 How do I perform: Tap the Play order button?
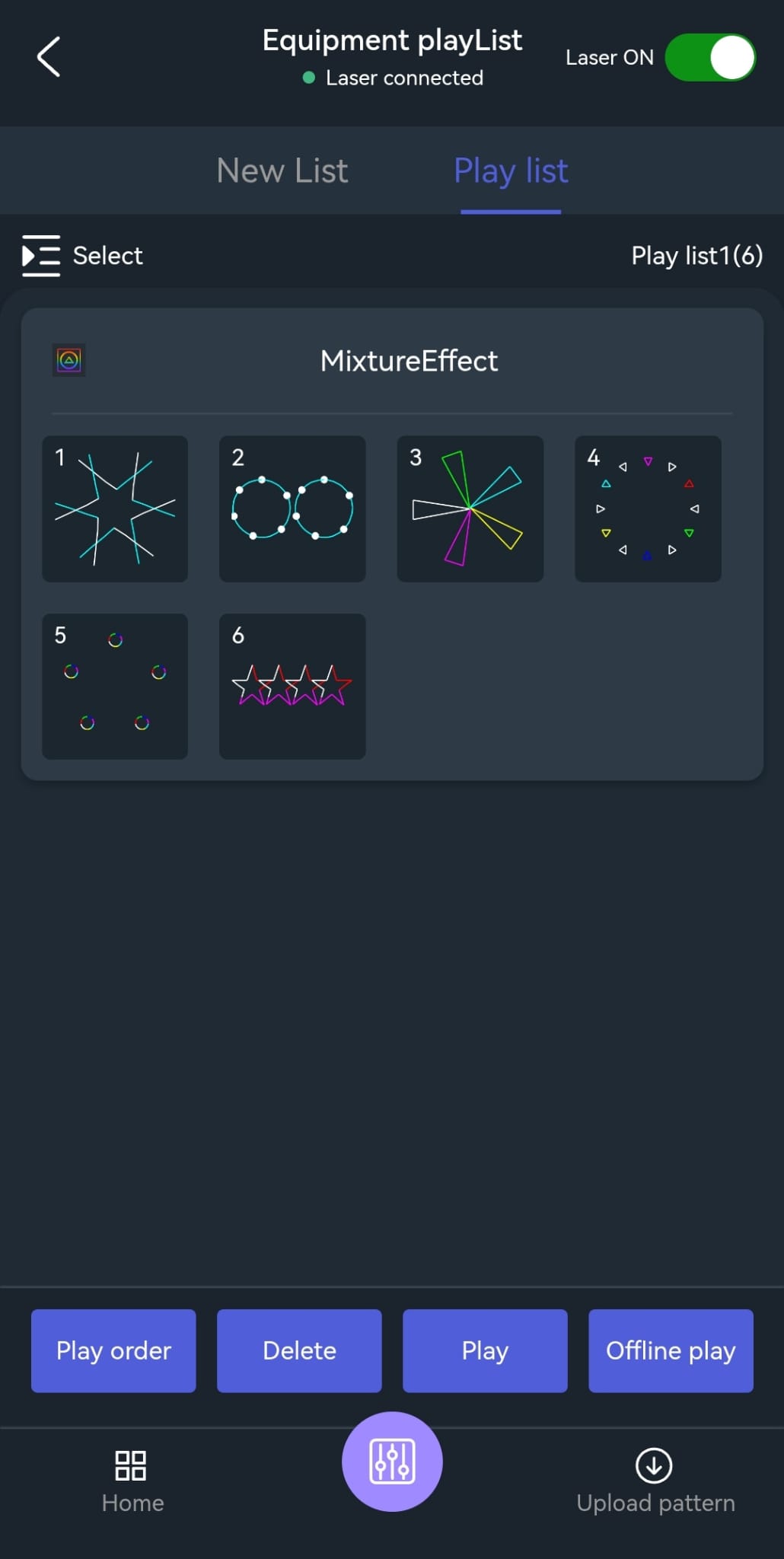pyautogui.click(x=113, y=1350)
